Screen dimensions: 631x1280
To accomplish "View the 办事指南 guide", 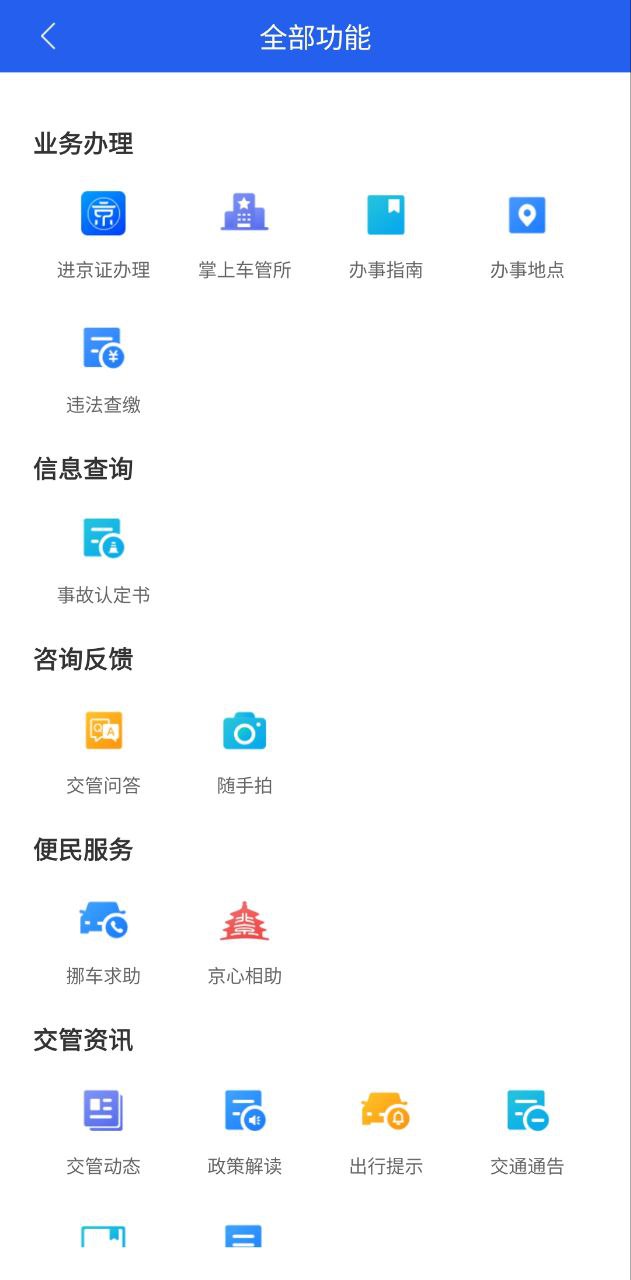I will click(386, 235).
